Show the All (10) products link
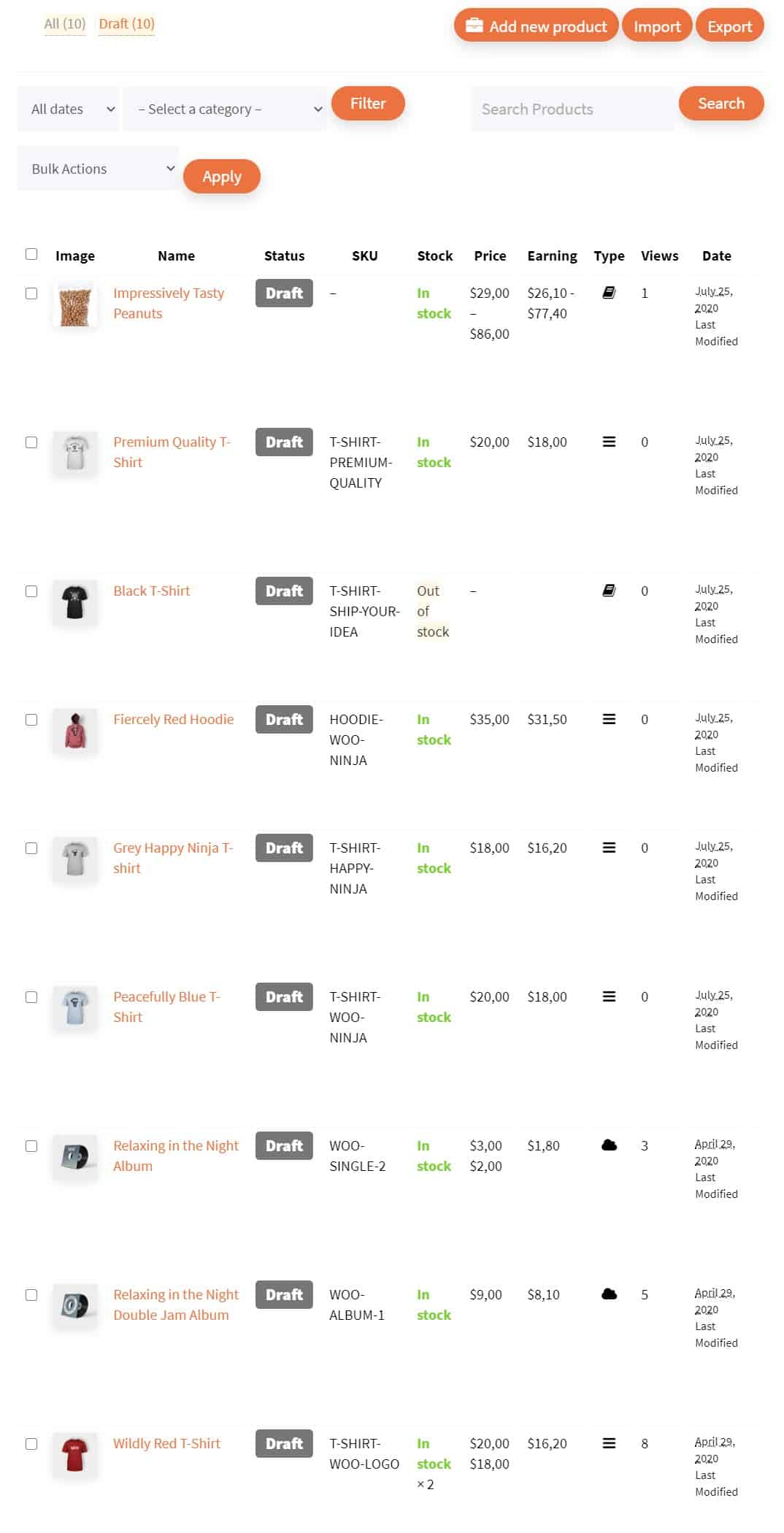 tap(65, 24)
